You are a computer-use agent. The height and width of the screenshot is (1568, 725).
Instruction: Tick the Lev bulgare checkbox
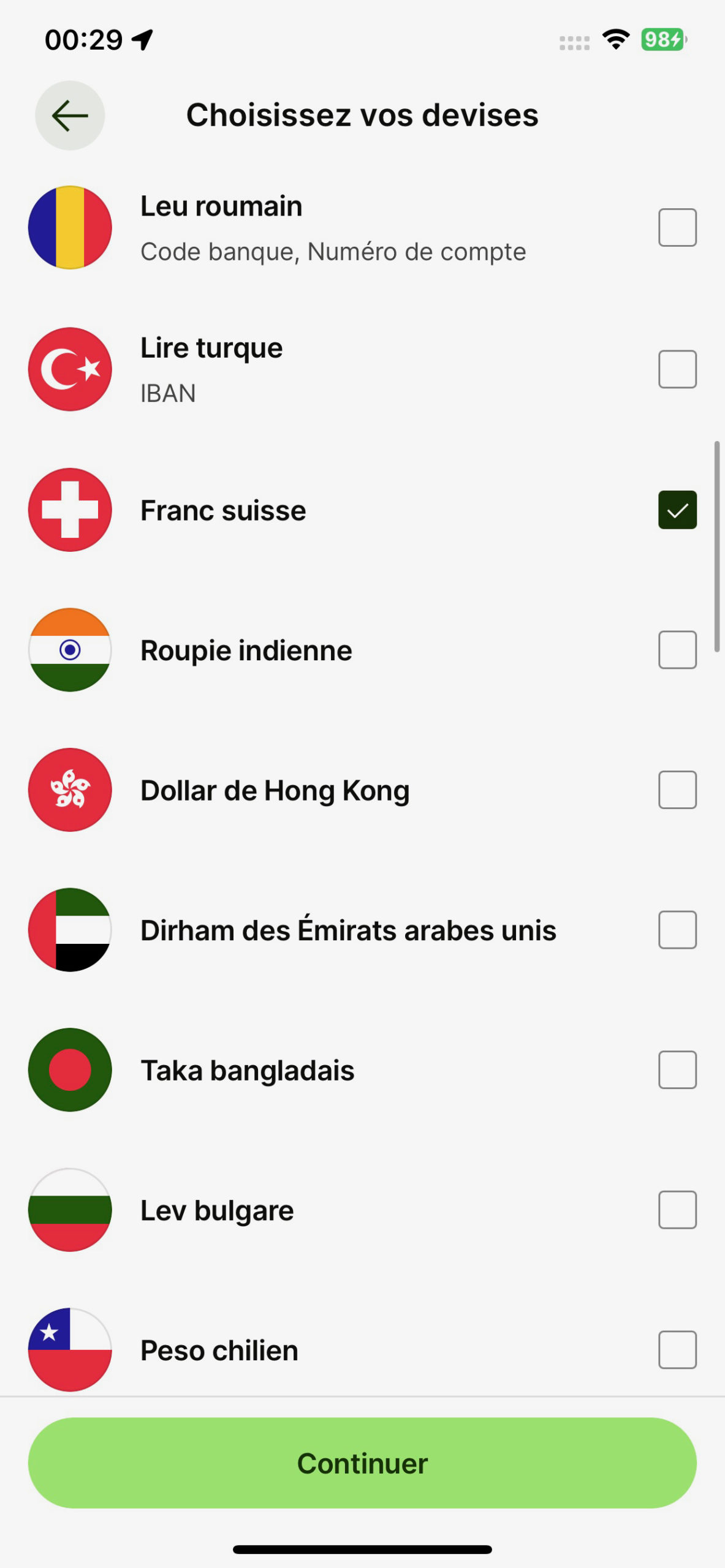coord(677,1210)
